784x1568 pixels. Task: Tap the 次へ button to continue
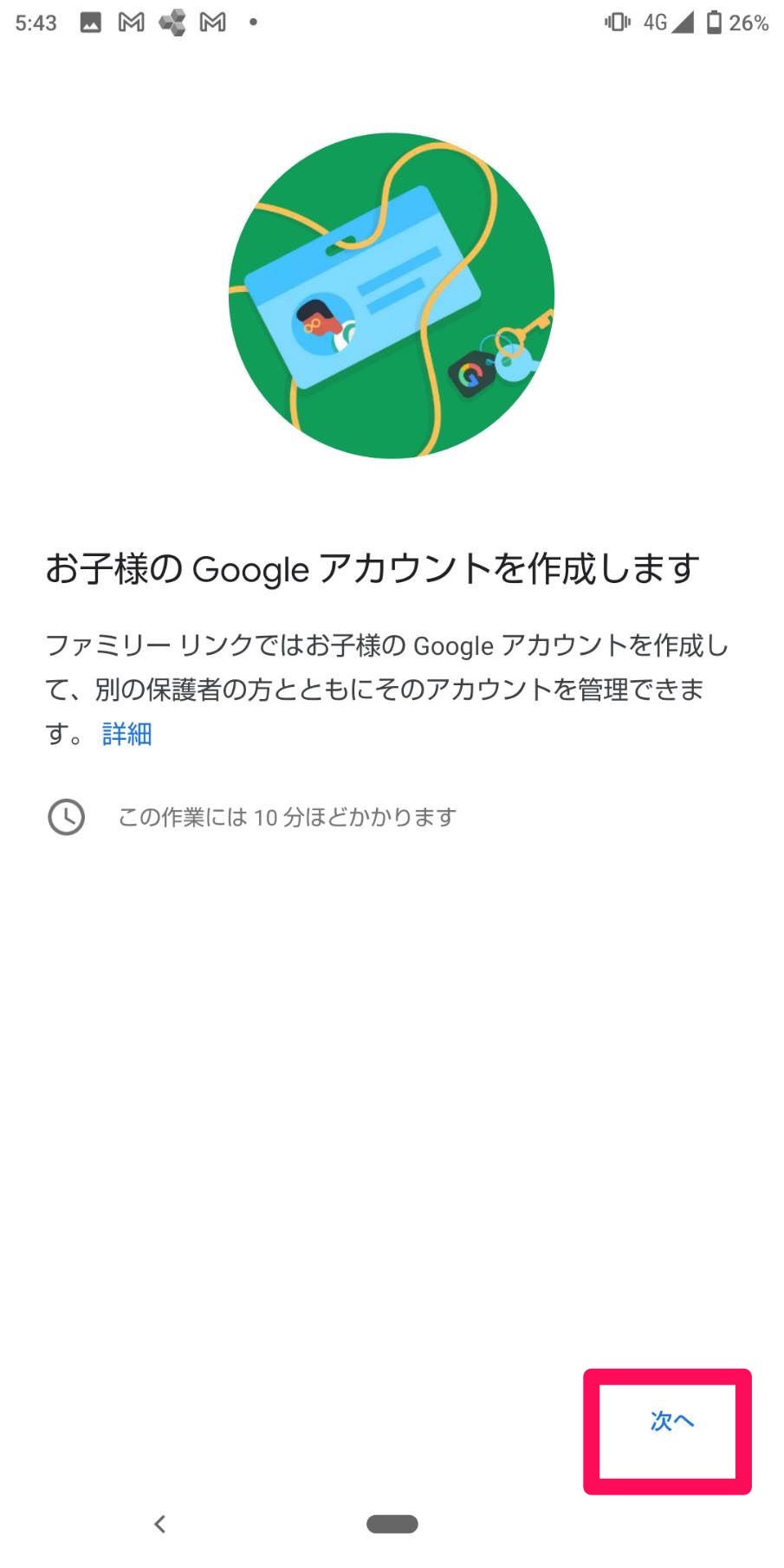[671, 1421]
